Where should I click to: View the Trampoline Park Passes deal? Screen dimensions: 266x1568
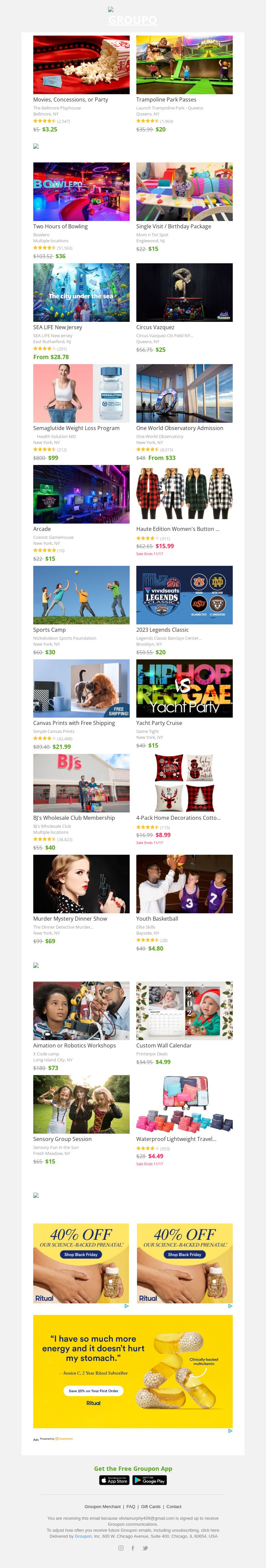click(x=184, y=65)
